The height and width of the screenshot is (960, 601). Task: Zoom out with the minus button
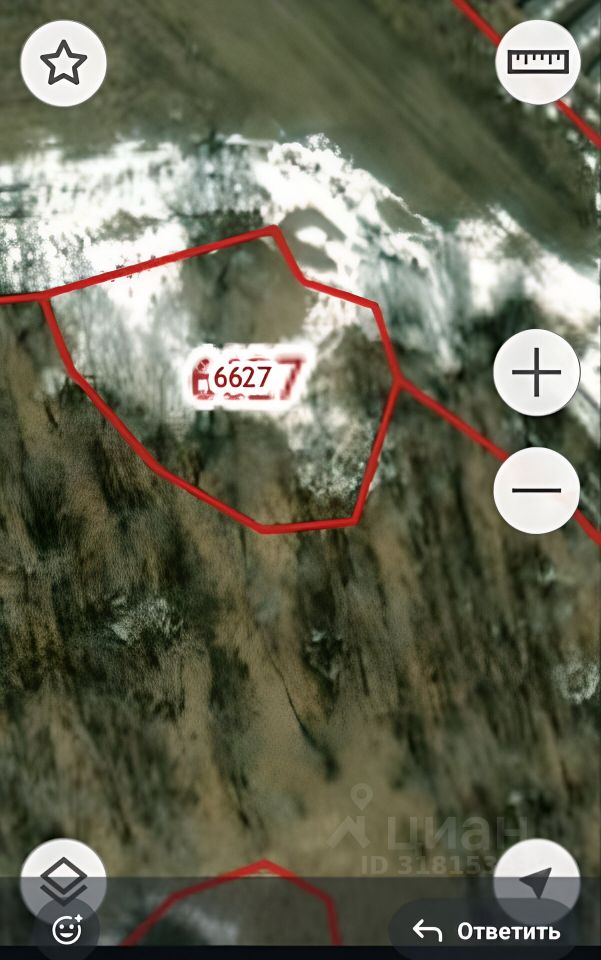(538, 490)
